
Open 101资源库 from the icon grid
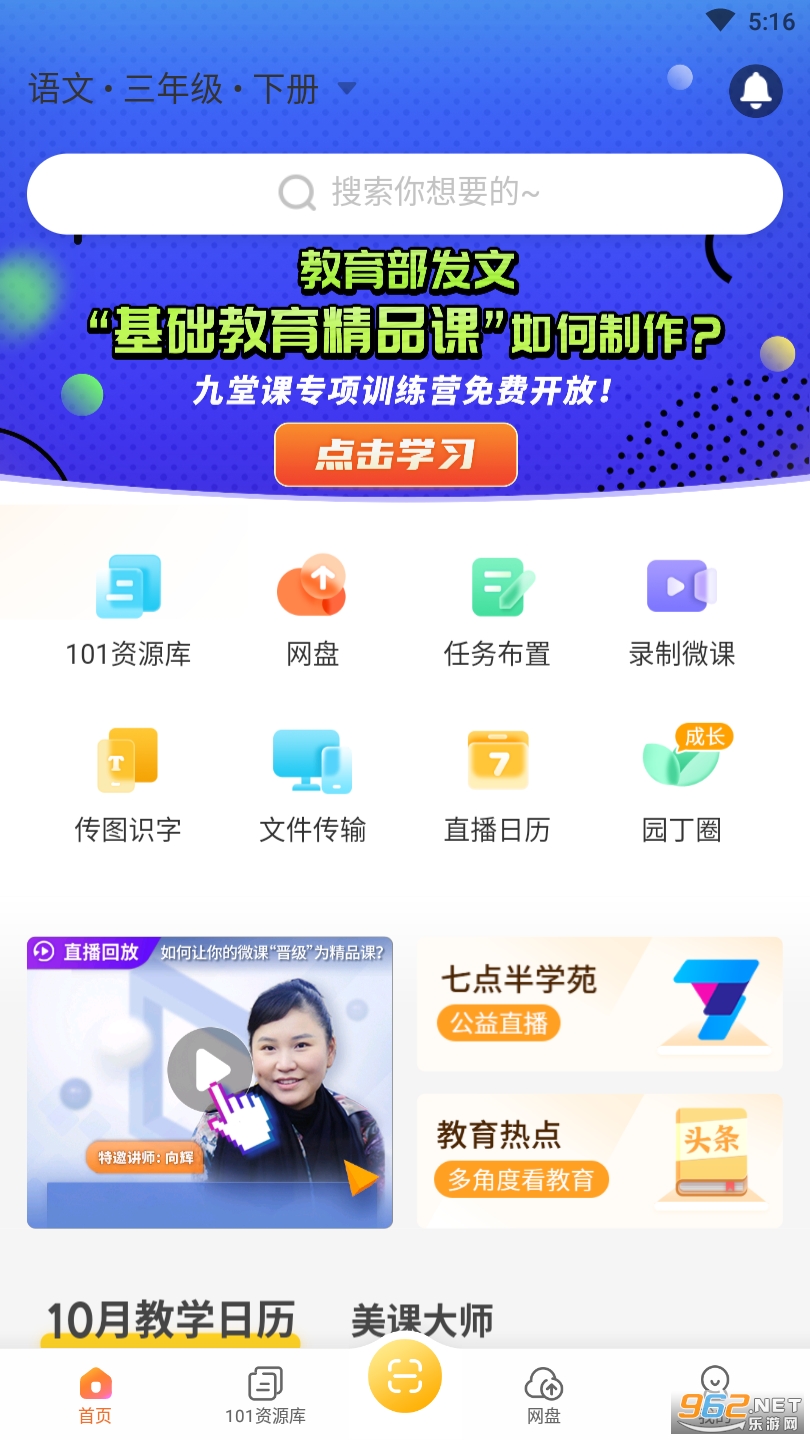point(128,610)
